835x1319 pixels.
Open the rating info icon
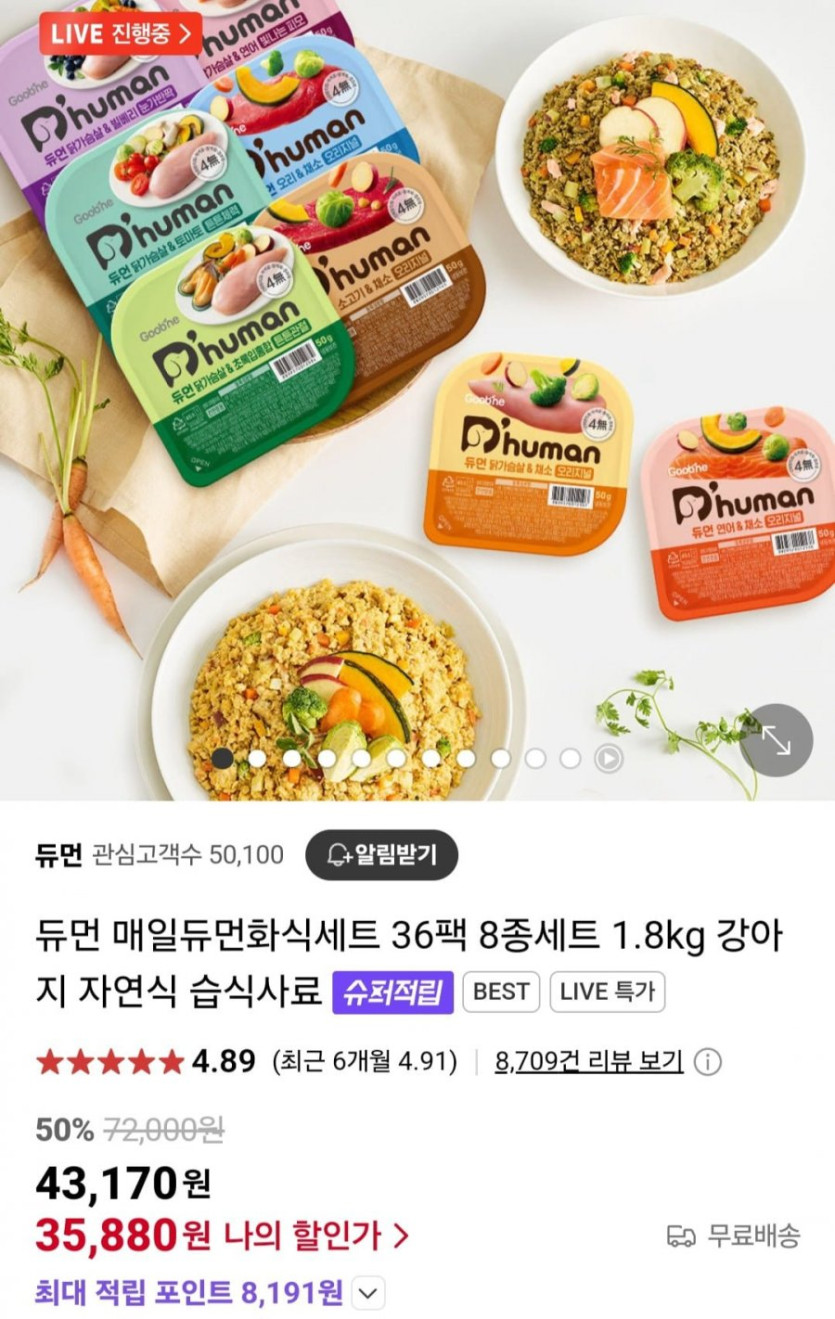coord(708,1062)
